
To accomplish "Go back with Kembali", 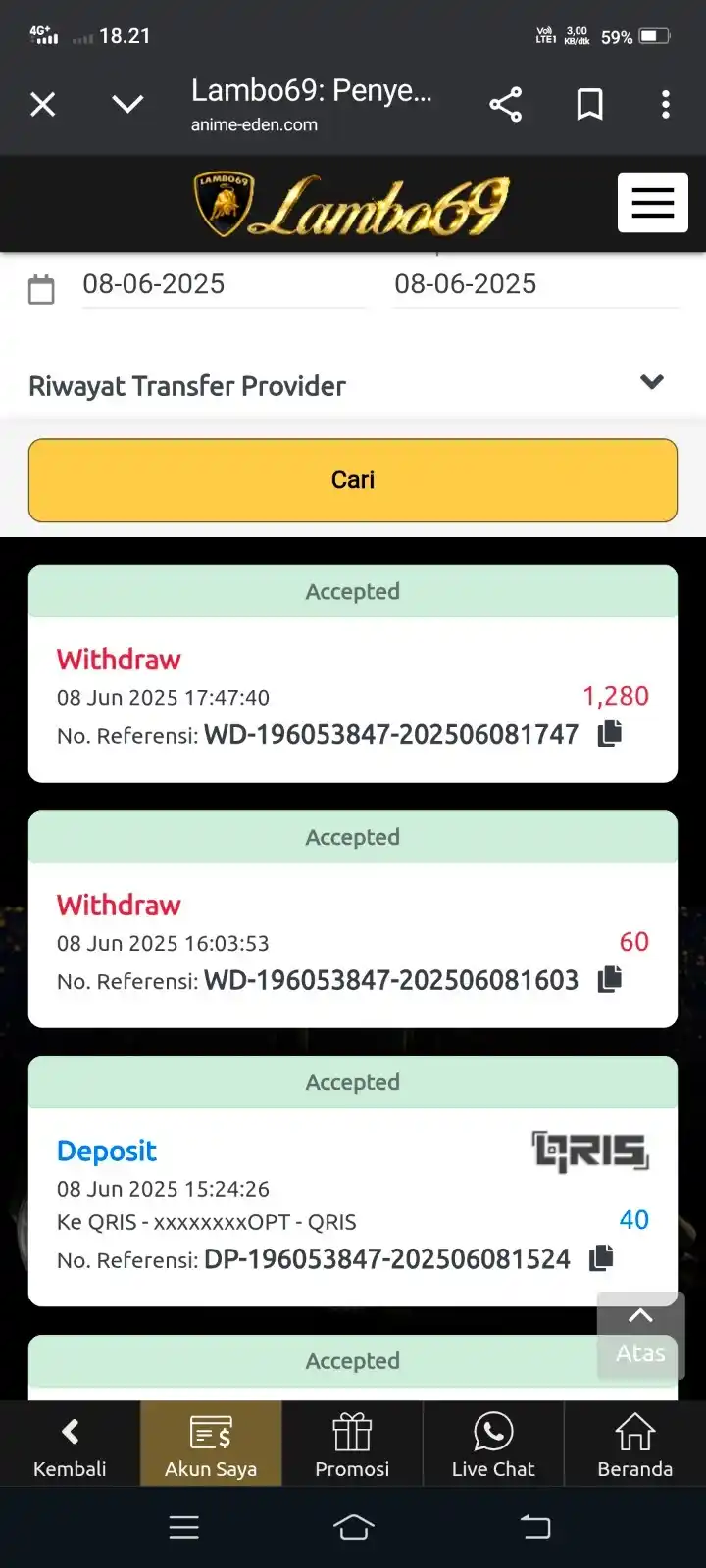I will point(70,1444).
